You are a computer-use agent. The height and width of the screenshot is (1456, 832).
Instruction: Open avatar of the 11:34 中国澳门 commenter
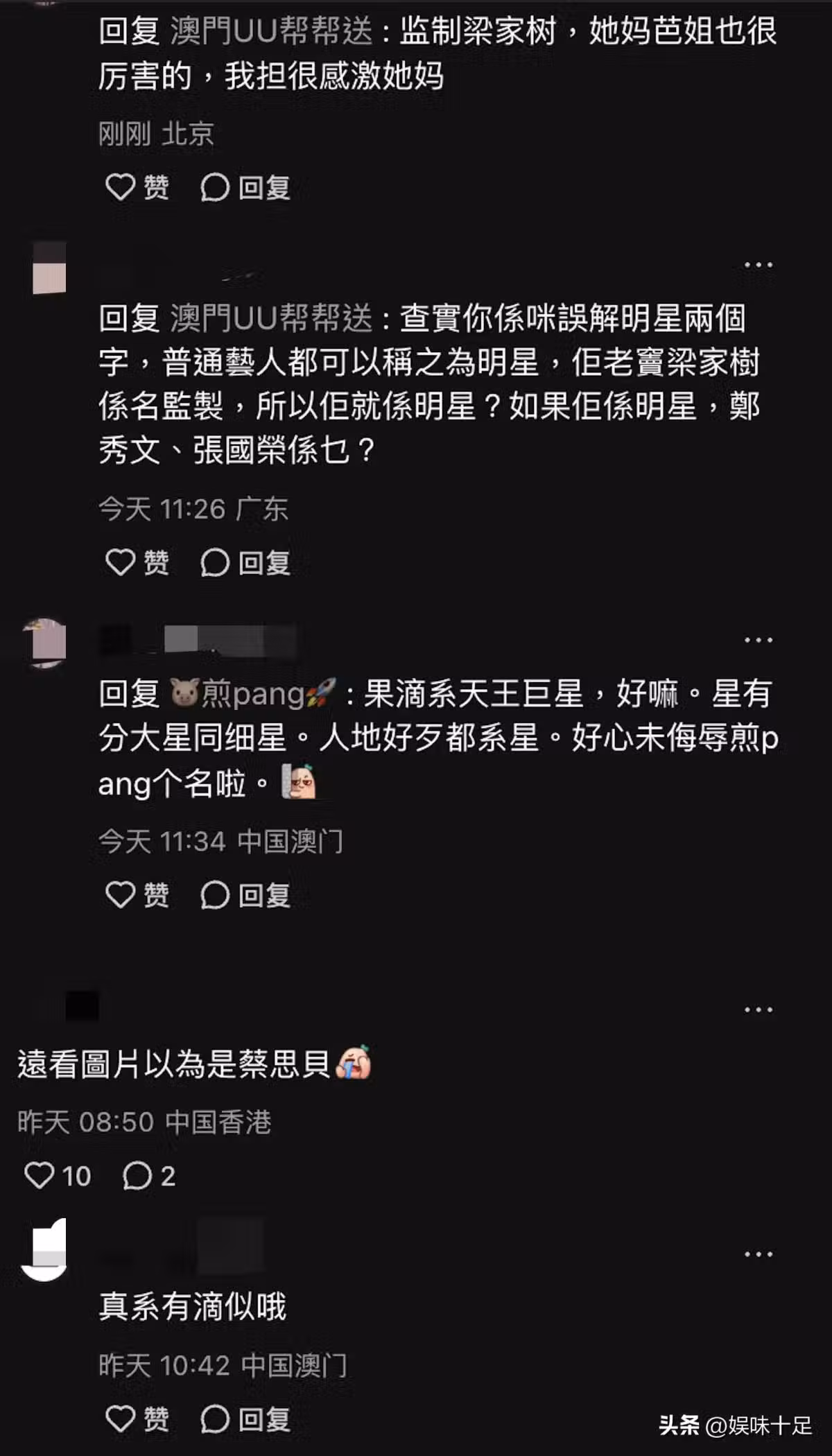[x=46, y=642]
